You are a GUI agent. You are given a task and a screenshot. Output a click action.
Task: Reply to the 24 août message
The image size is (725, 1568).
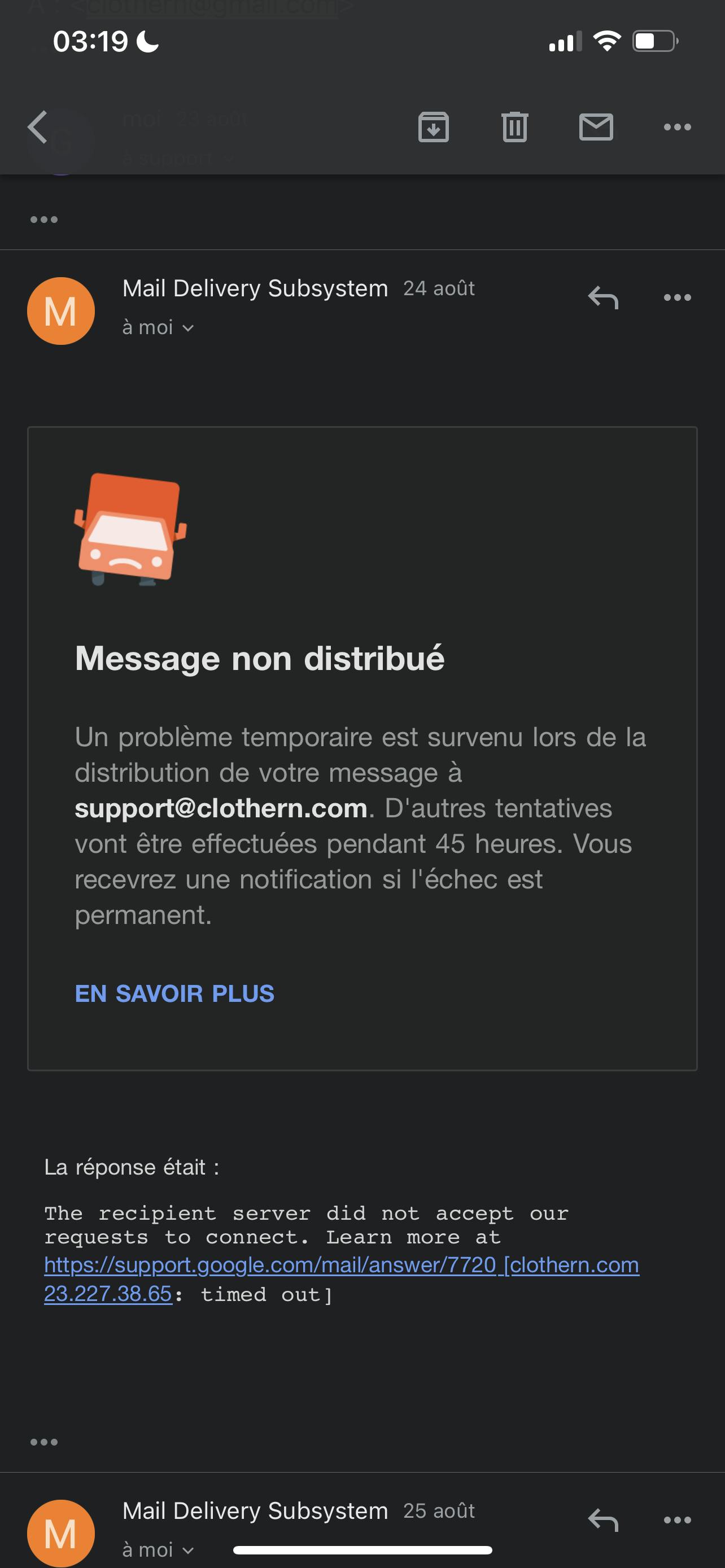coord(602,297)
